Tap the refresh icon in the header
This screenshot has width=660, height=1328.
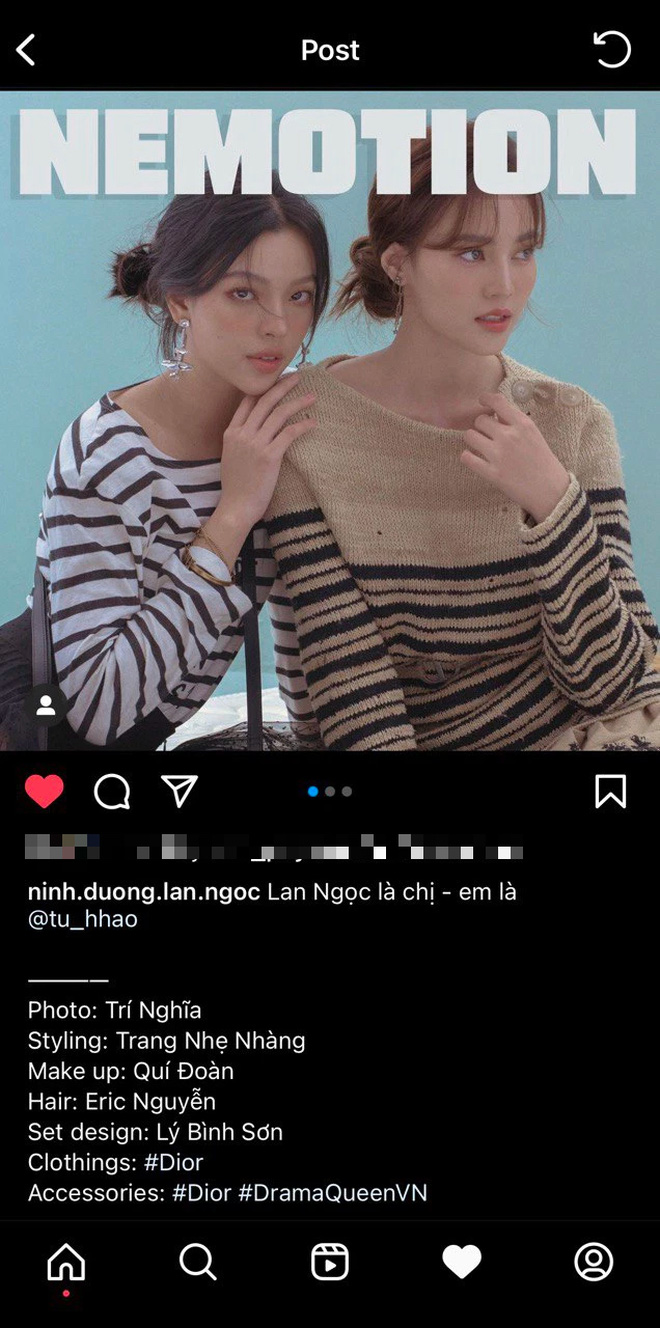(612, 50)
